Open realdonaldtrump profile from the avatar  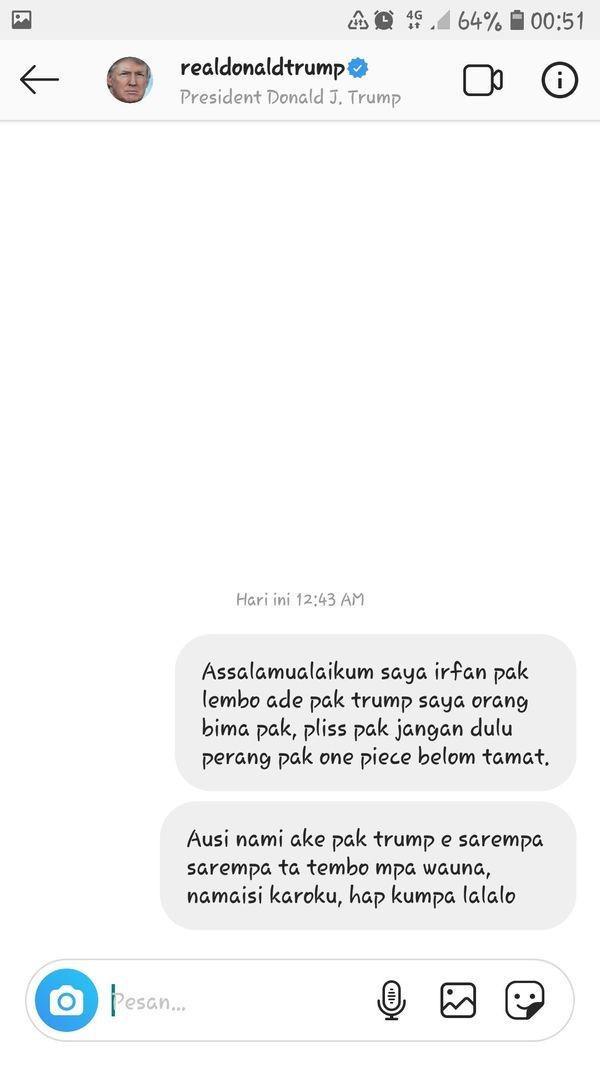click(x=130, y=80)
